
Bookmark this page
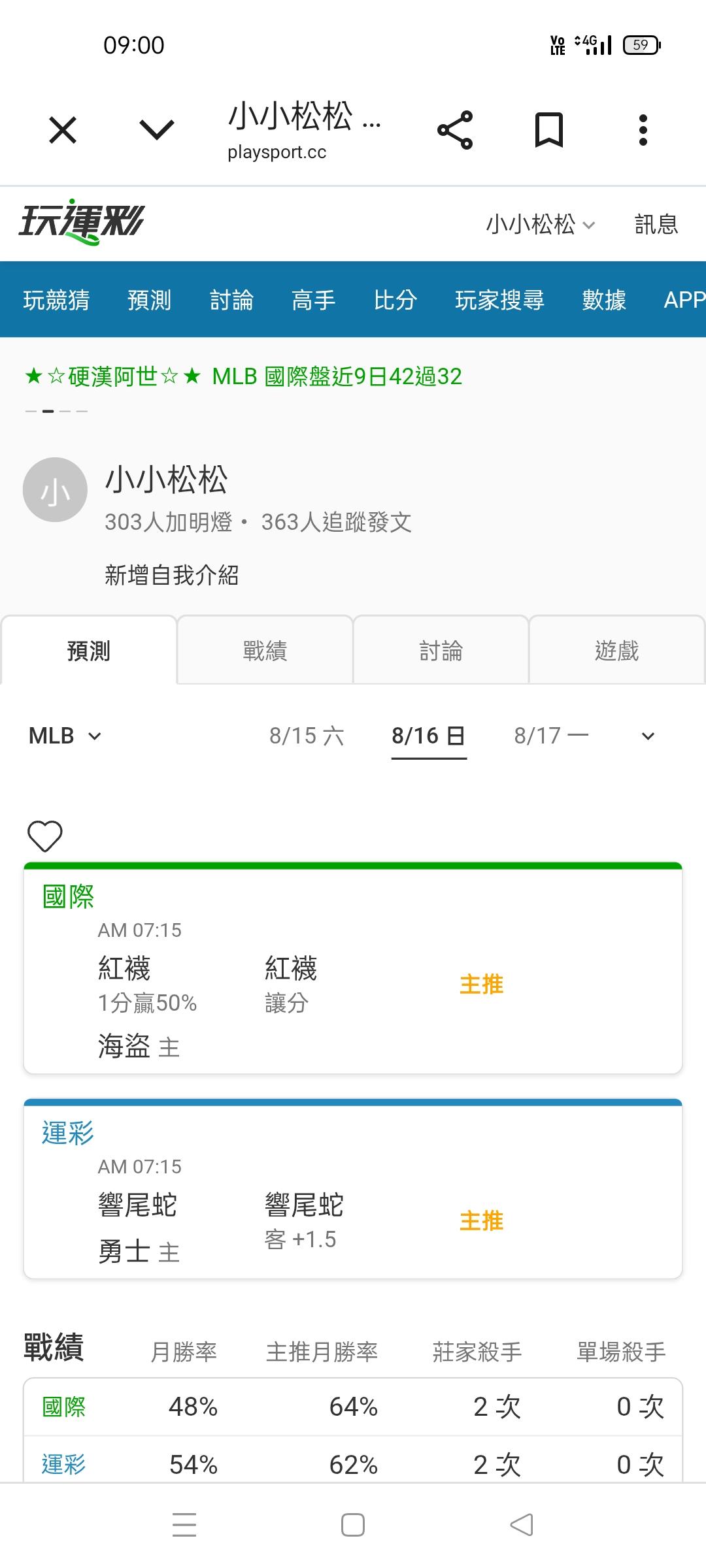pyautogui.click(x=549, y=130)
